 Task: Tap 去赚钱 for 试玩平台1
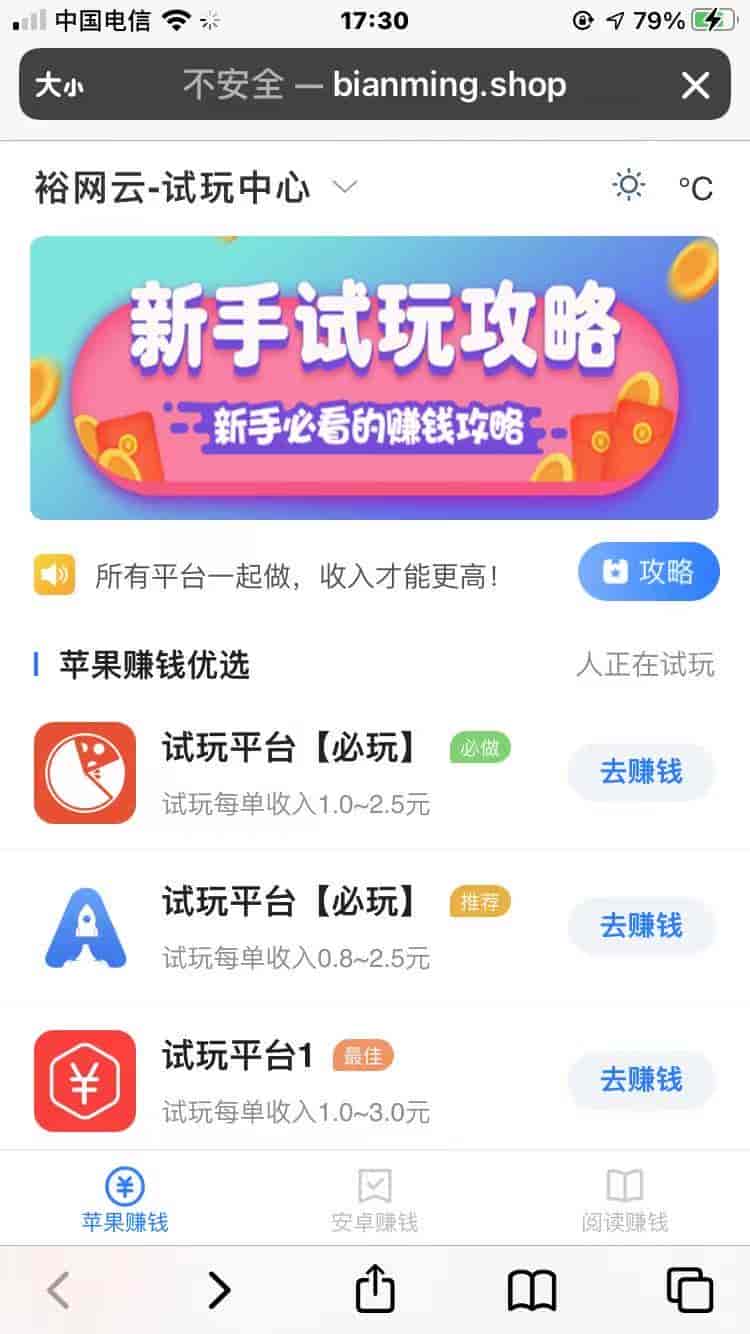[x=641, y=1080]
